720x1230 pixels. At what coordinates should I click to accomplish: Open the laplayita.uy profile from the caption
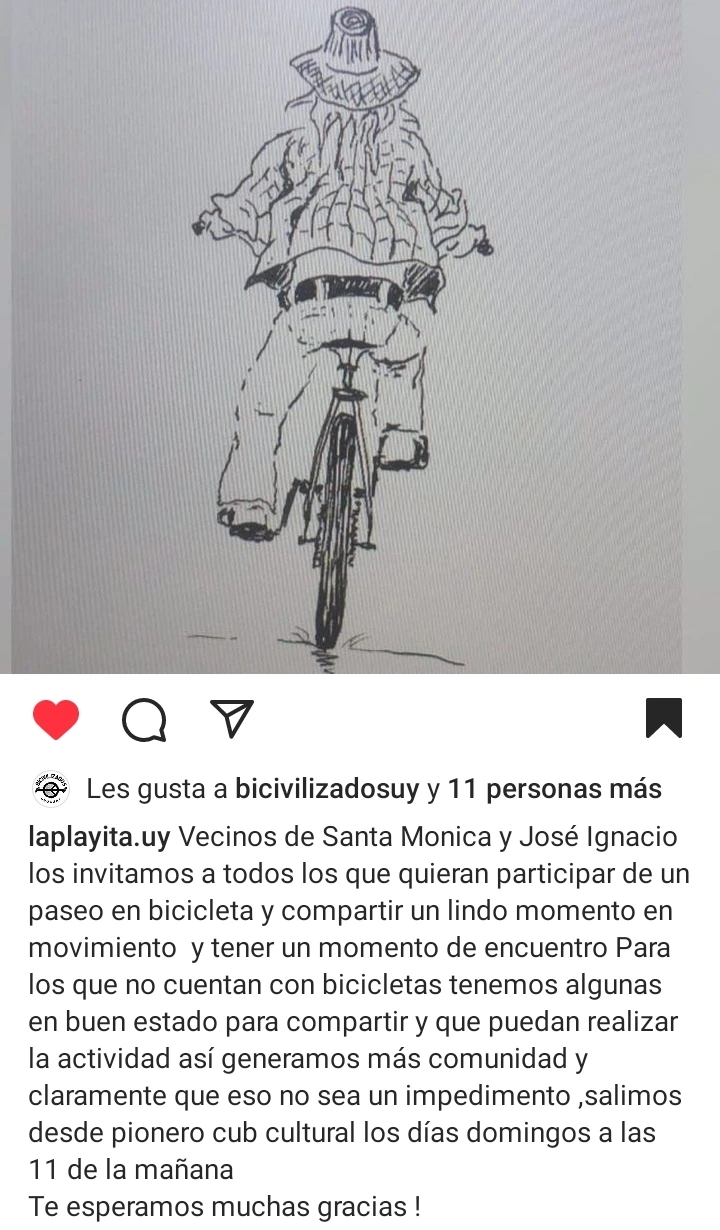pos(99,836)
